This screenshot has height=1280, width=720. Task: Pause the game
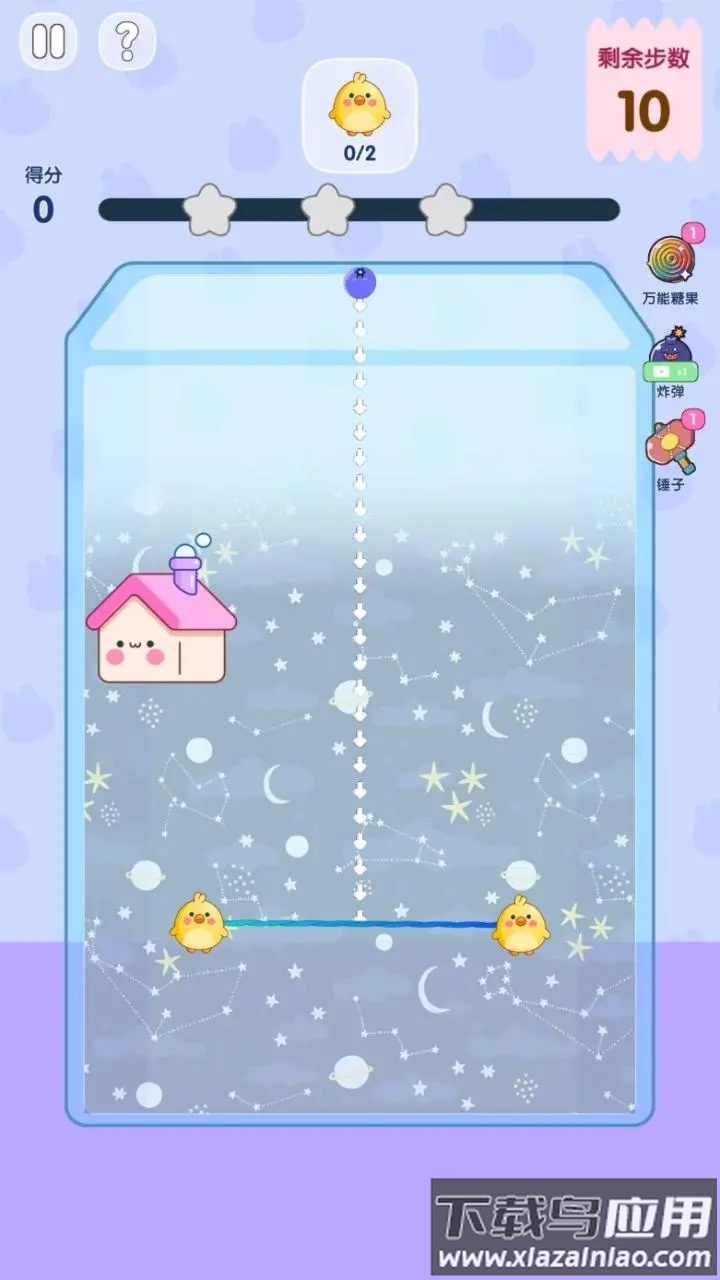click(48, 41)
